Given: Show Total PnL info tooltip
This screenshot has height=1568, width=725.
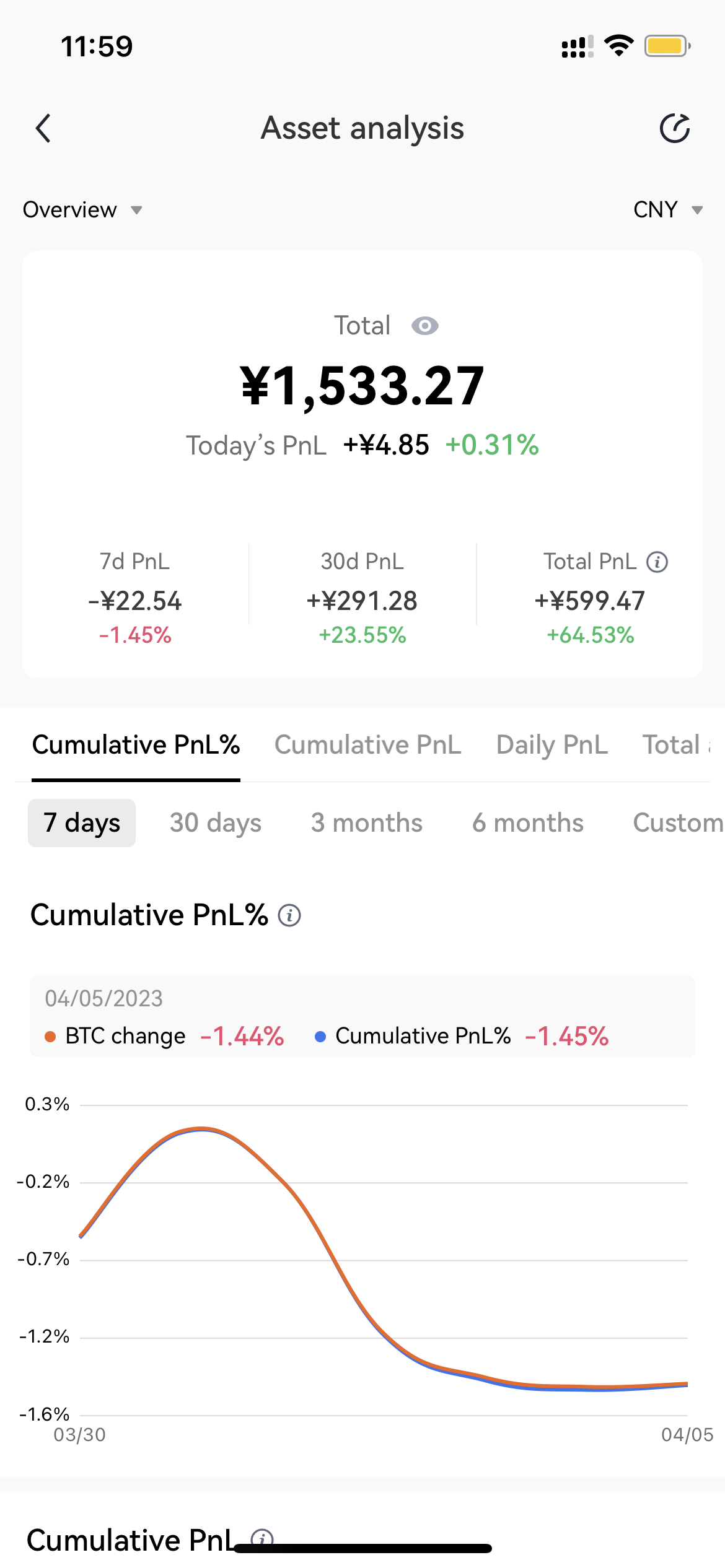Looking at the screenshot, I should click(x=657, y=562).
